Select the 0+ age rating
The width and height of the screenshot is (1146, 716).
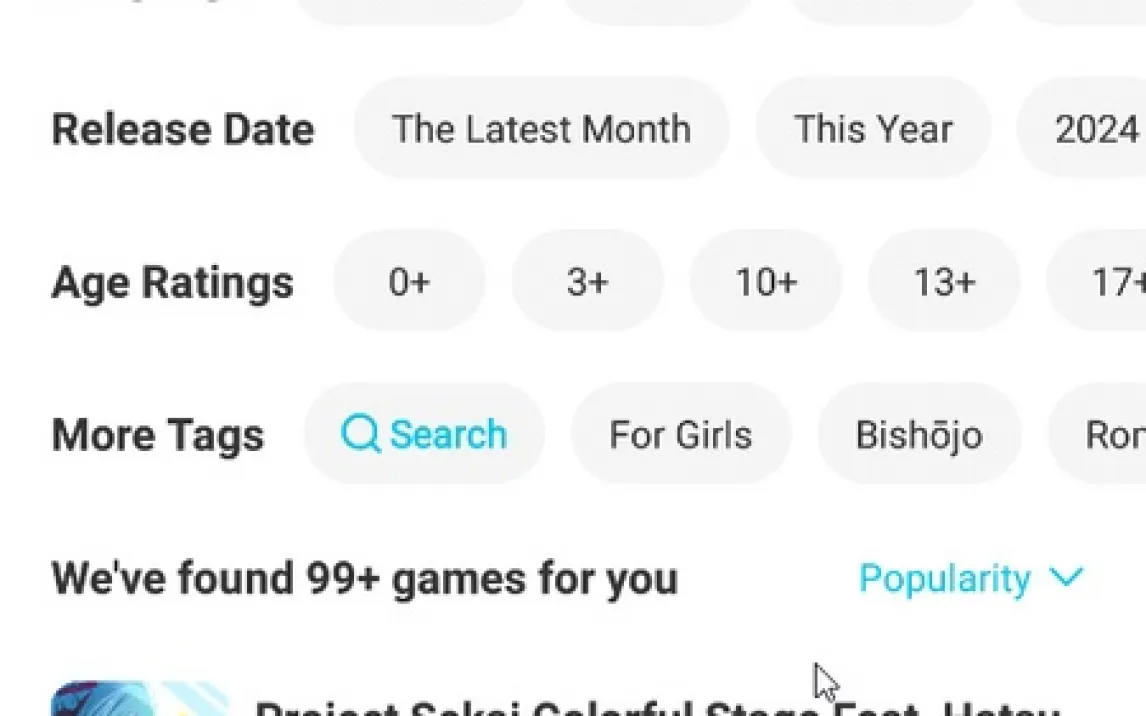[409, 282]
